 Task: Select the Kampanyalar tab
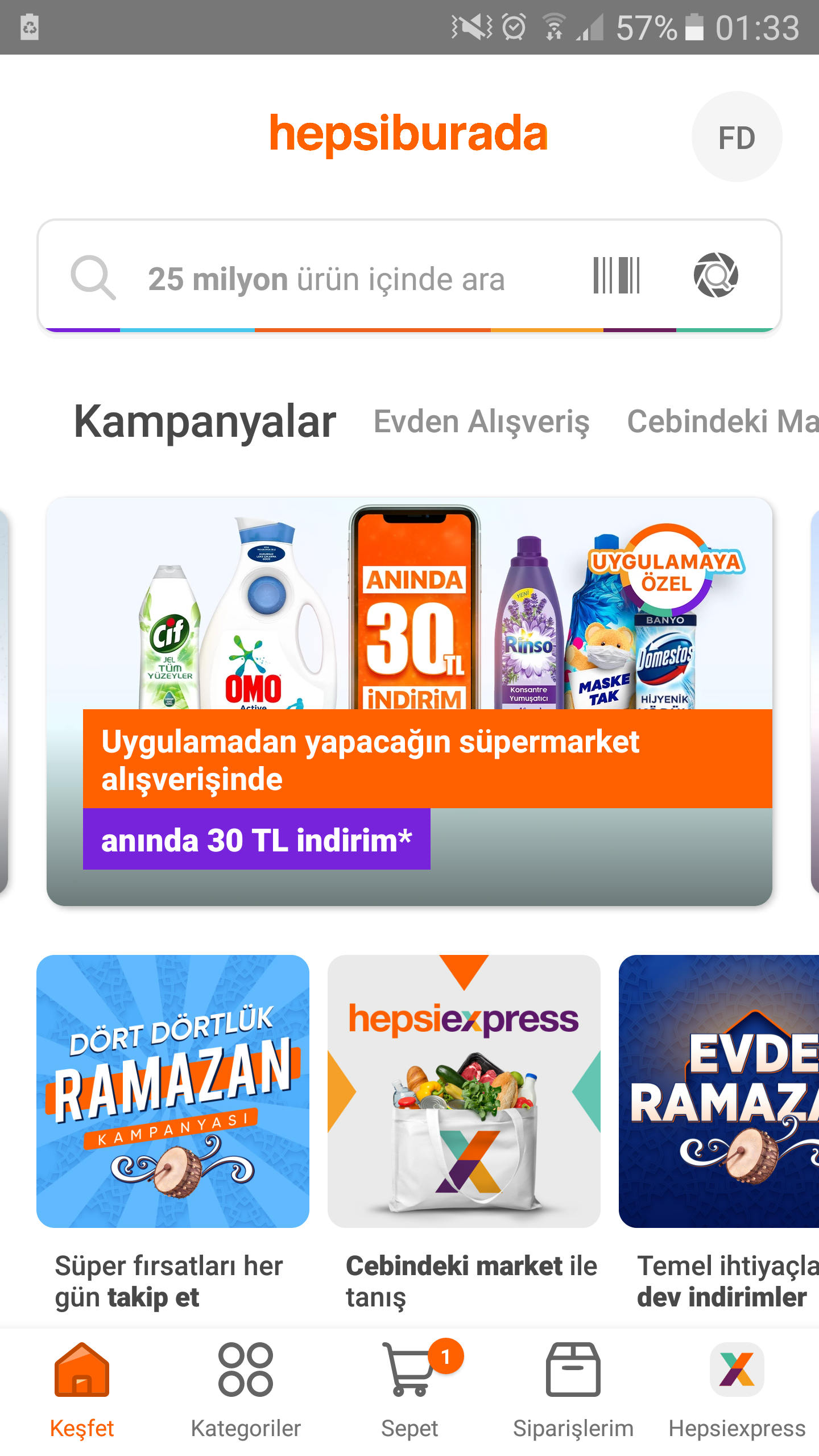pos(205,422)
